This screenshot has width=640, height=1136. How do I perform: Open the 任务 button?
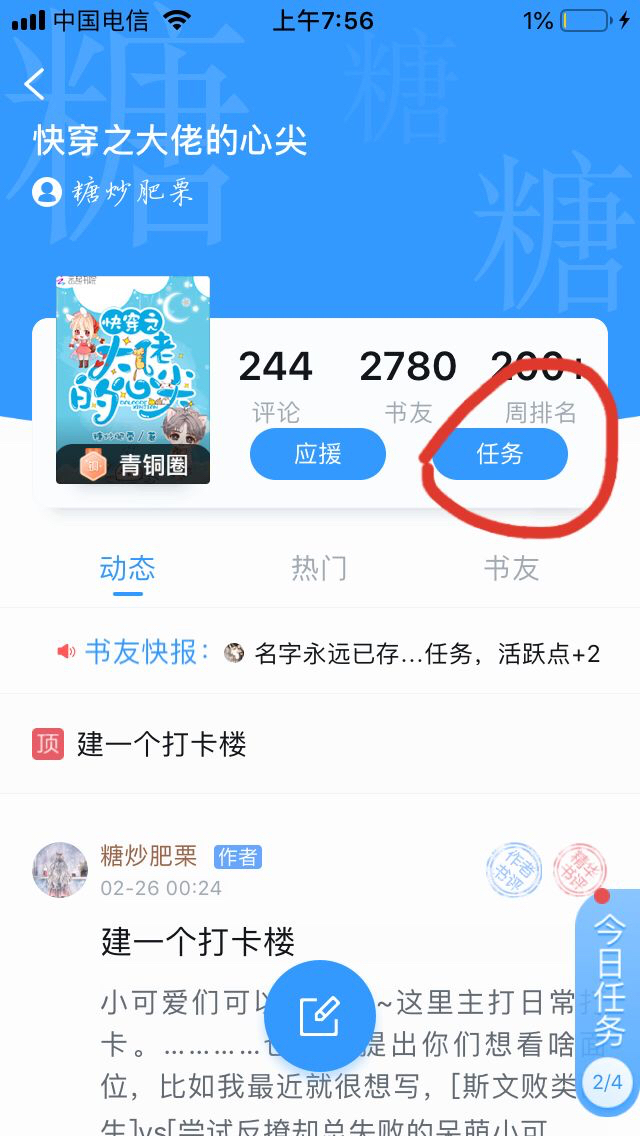500,454
